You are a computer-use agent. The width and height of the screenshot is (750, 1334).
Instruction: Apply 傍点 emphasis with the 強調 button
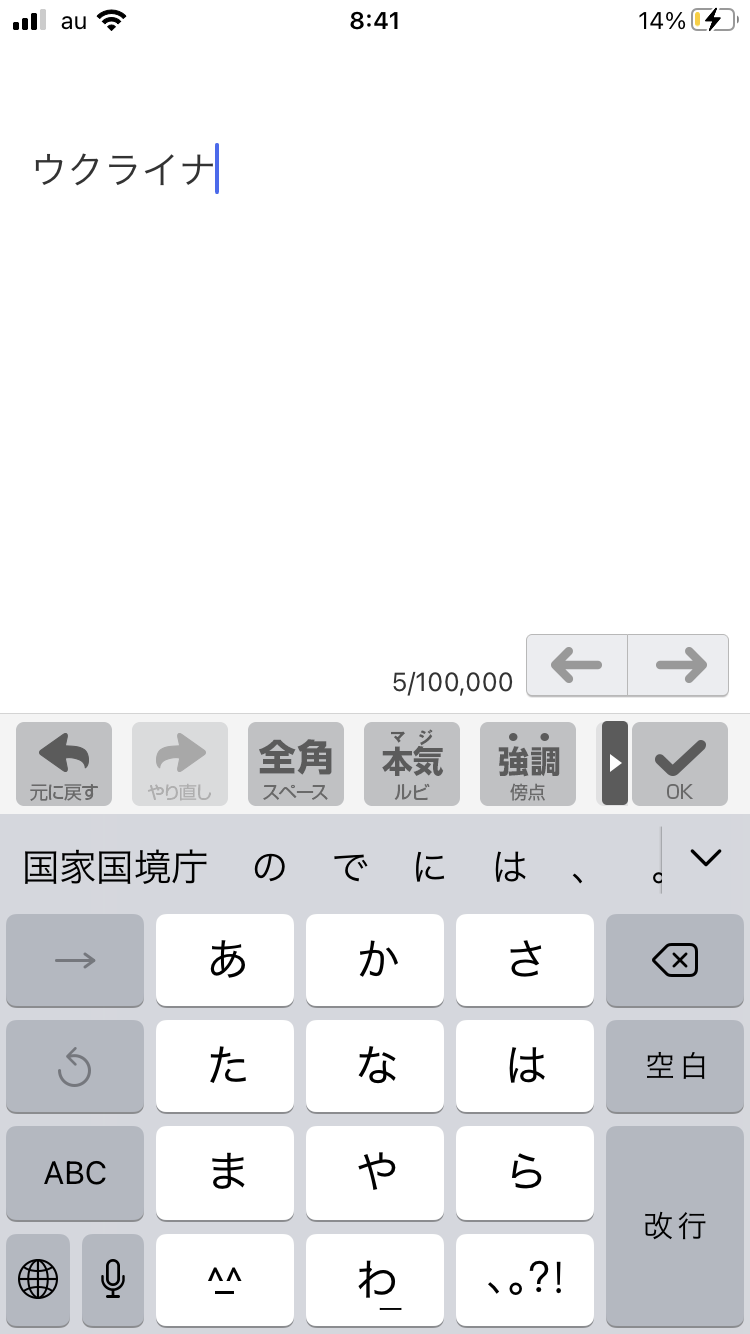coord(528,764)
